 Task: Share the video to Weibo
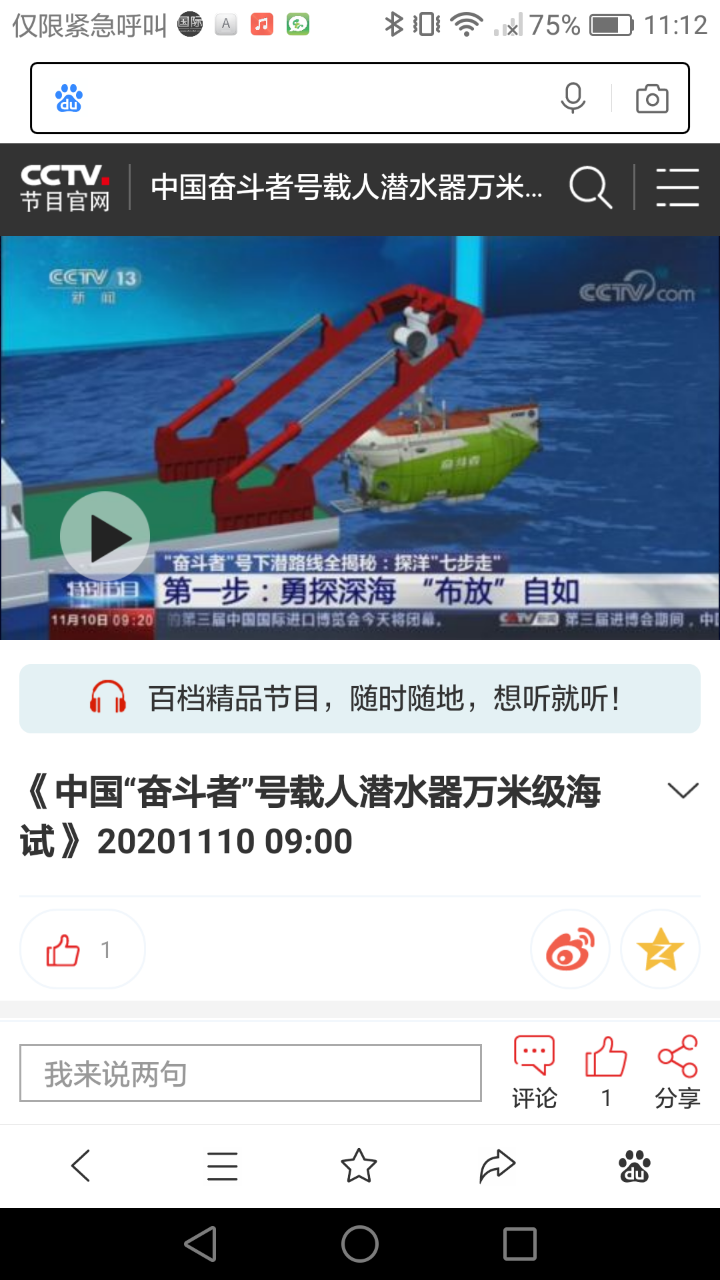click(x=570, y=949)
